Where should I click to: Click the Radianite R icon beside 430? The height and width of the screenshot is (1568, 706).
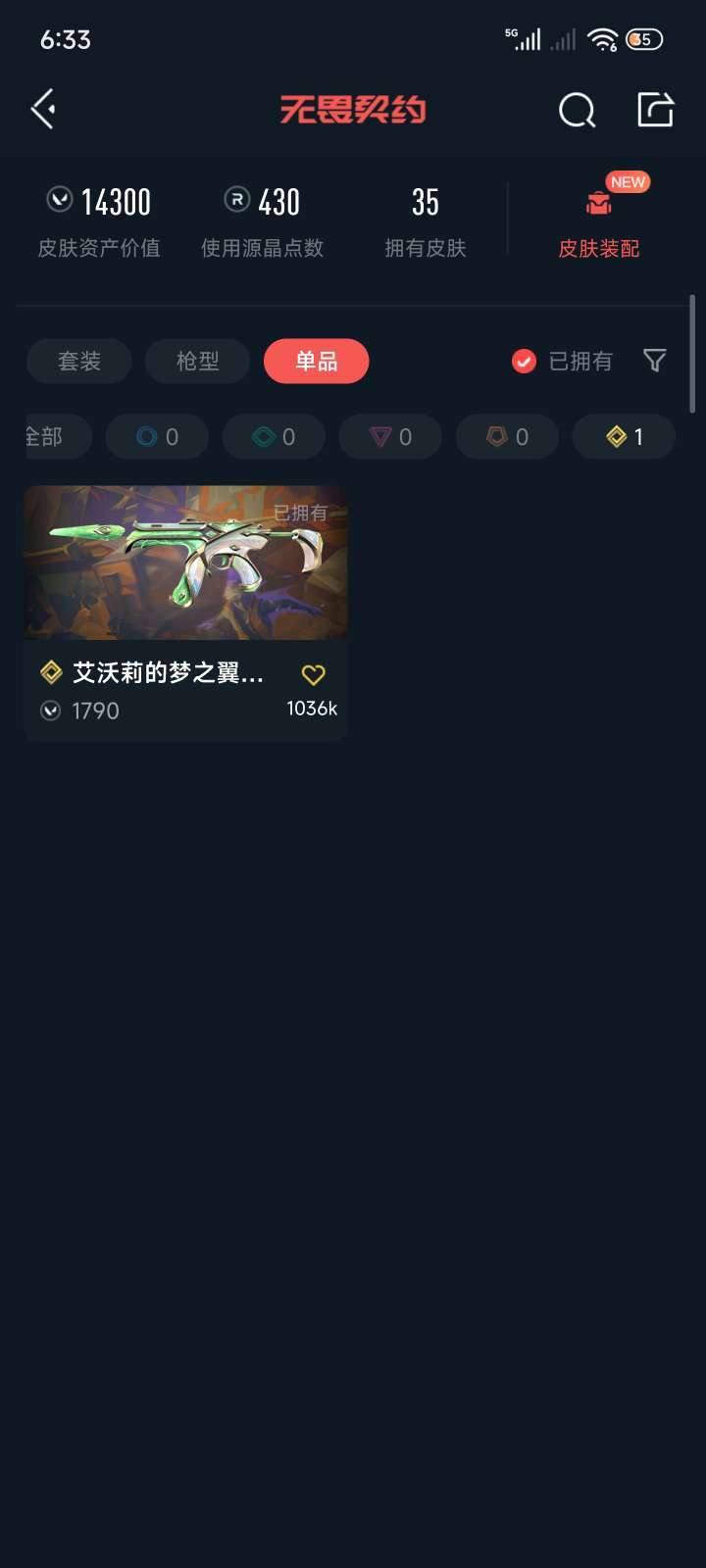pyautogui.click(x=235, y=202)
